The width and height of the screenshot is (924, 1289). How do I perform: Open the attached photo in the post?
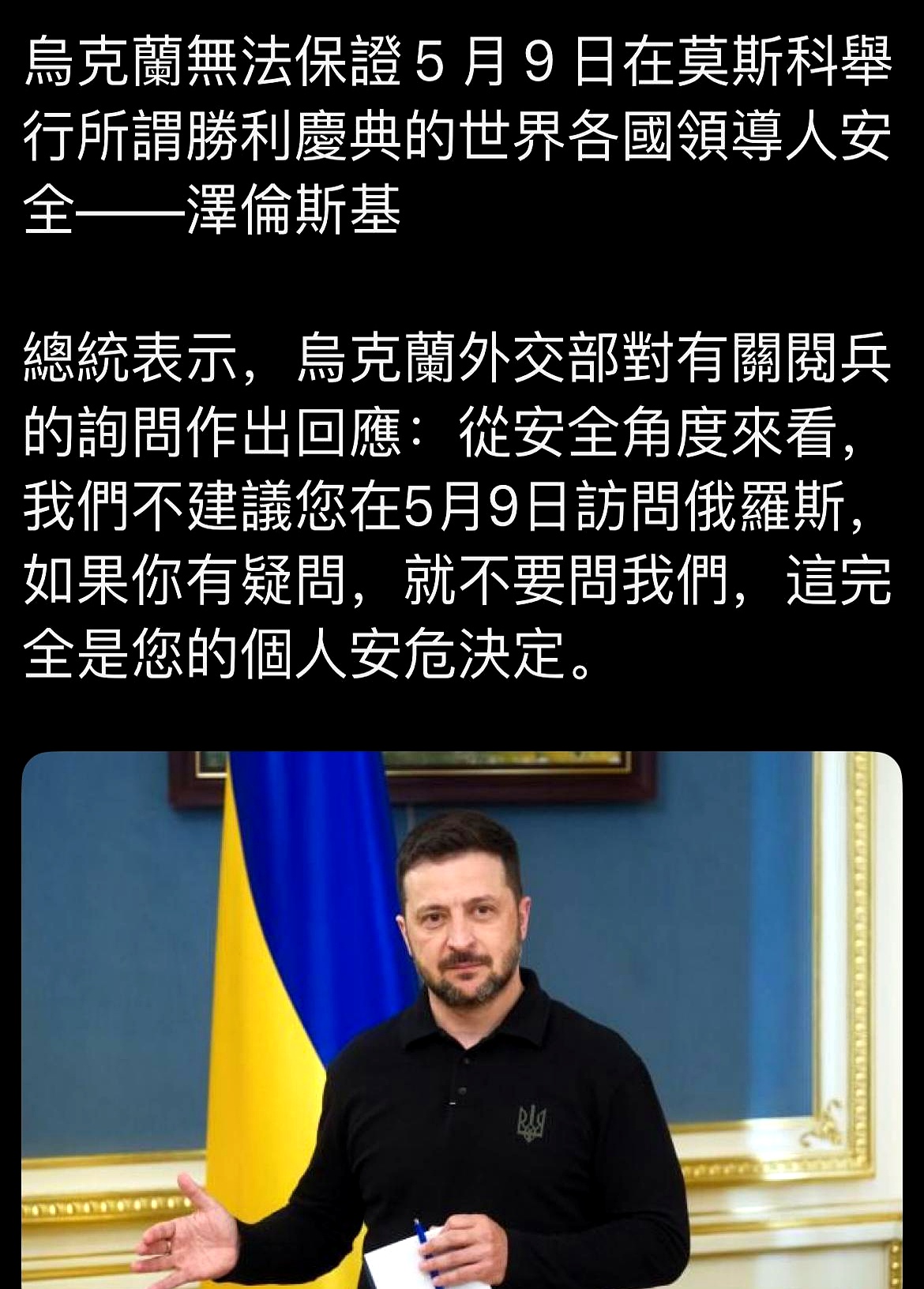[x=462, y=1019]
